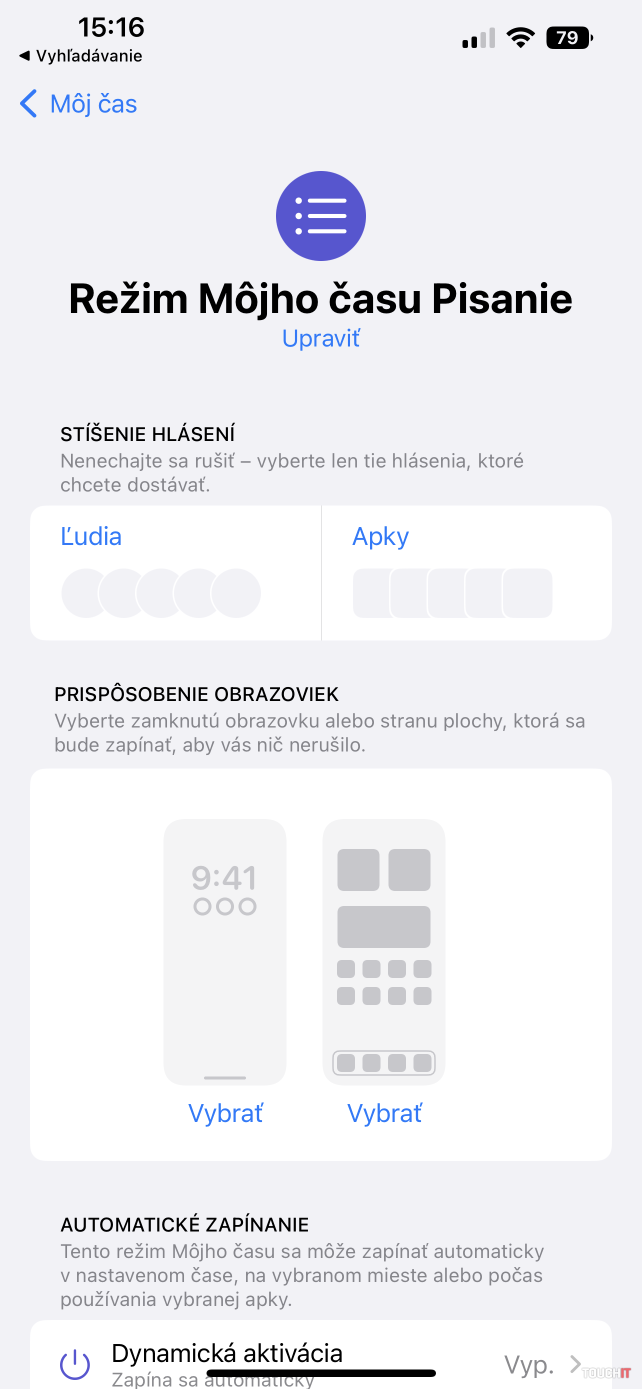642x1389 pixels.
Task: Open Ľudia allowed notifications
Action: point(175,572)
